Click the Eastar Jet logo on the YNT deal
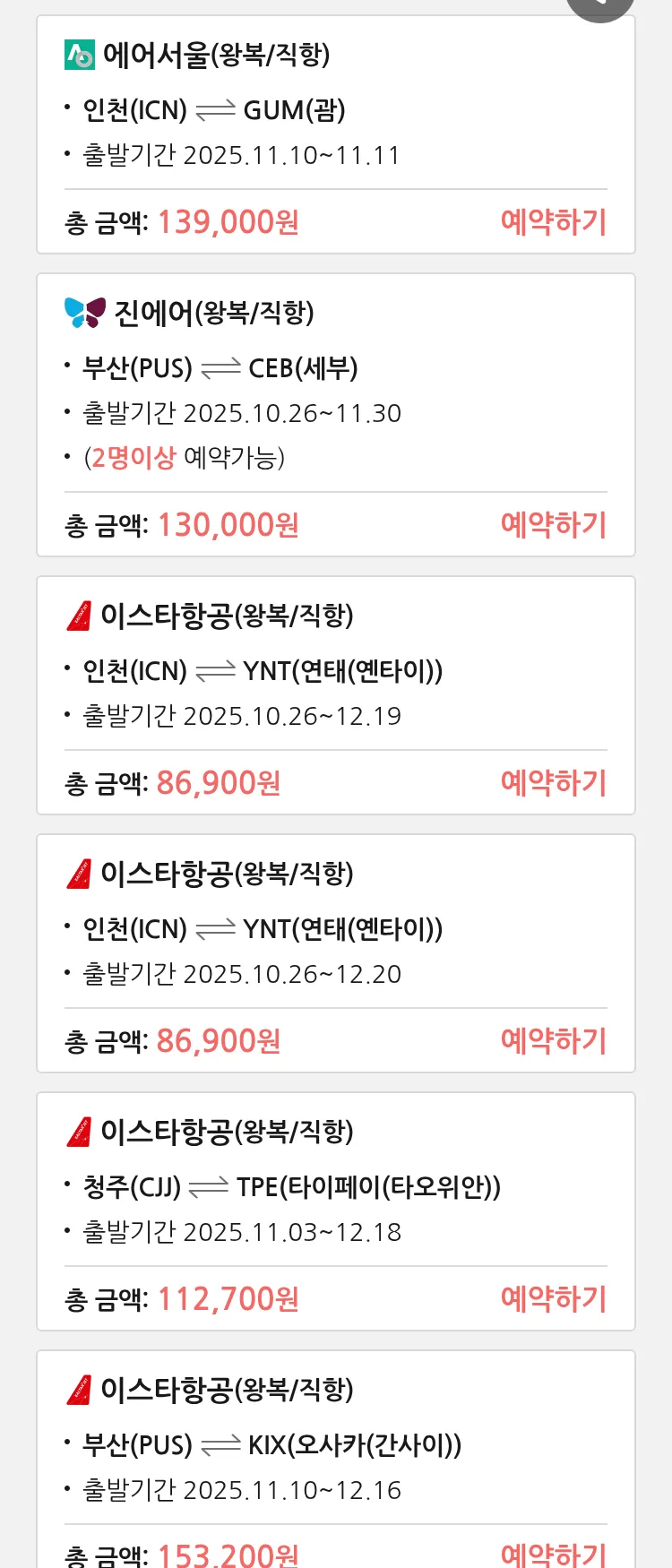Image resolution: width=672 pixels, height=1568 pixels. click(80, 616)
